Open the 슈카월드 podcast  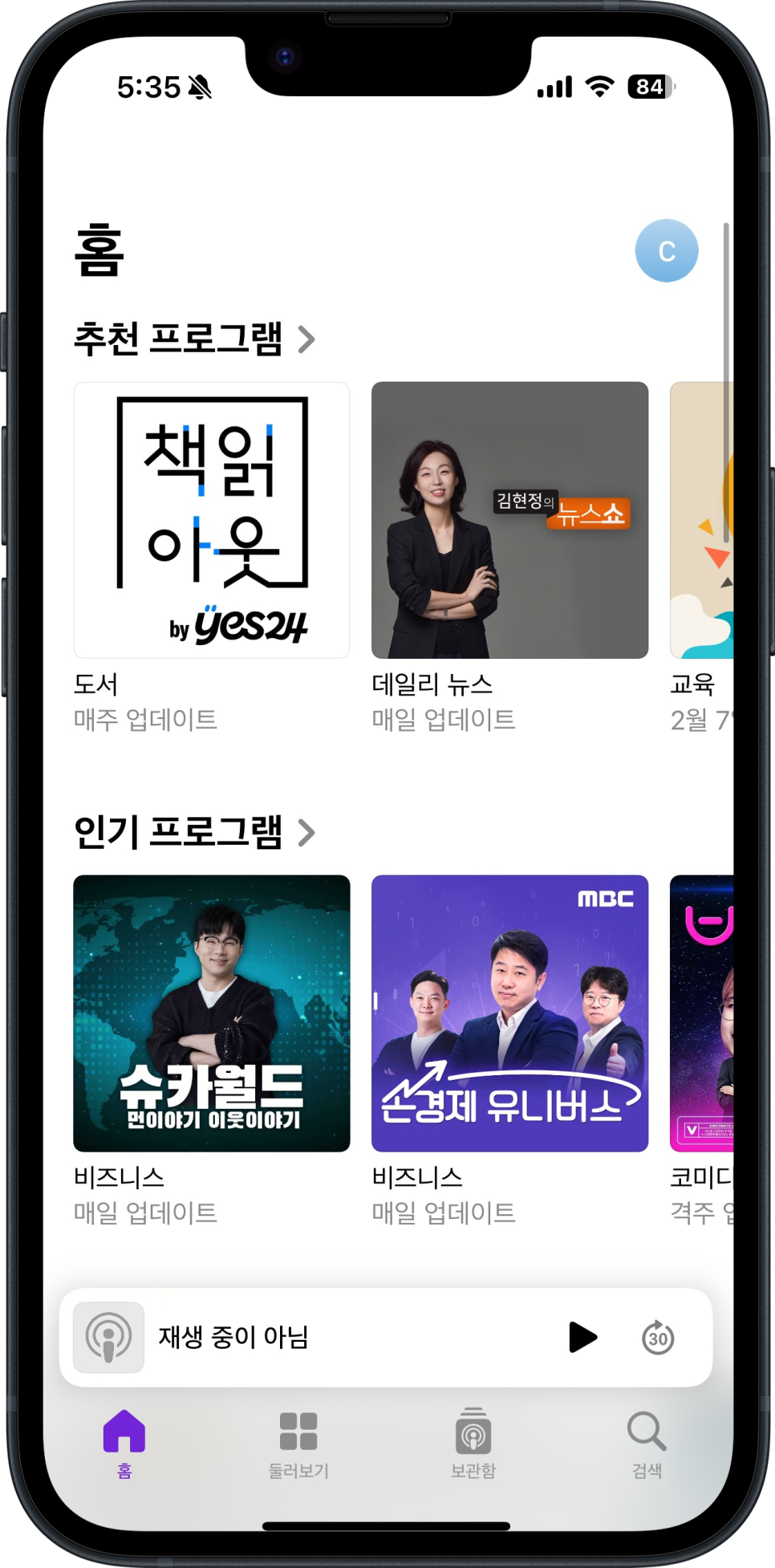point(212,1013)
